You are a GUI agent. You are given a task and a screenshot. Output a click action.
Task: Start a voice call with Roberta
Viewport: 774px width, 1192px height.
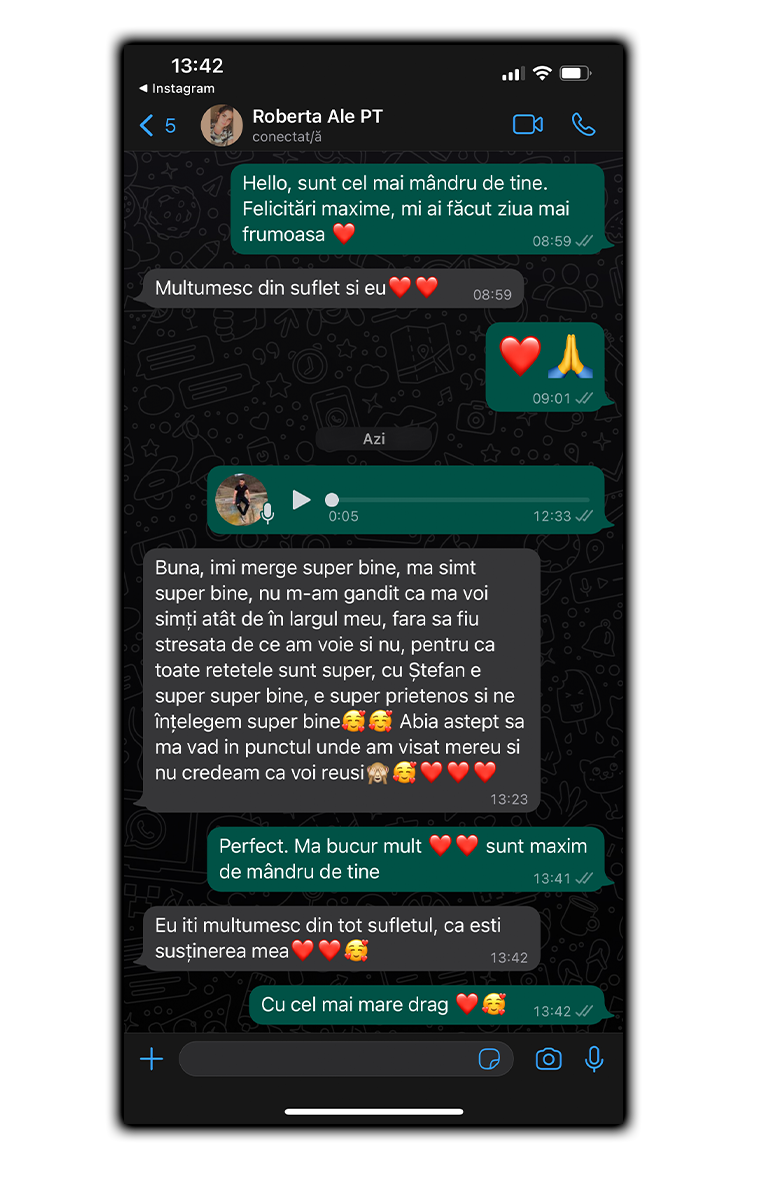point(583,125)
